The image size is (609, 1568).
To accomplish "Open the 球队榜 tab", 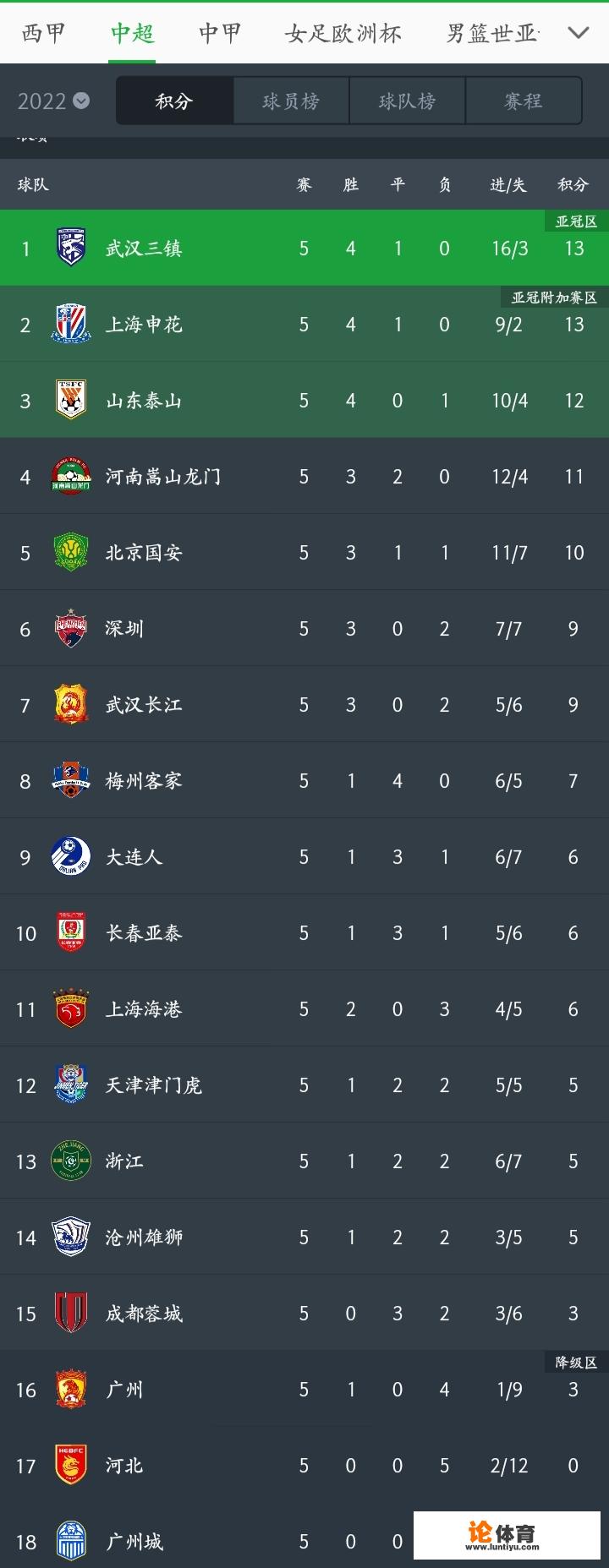I will pos(407,100).
